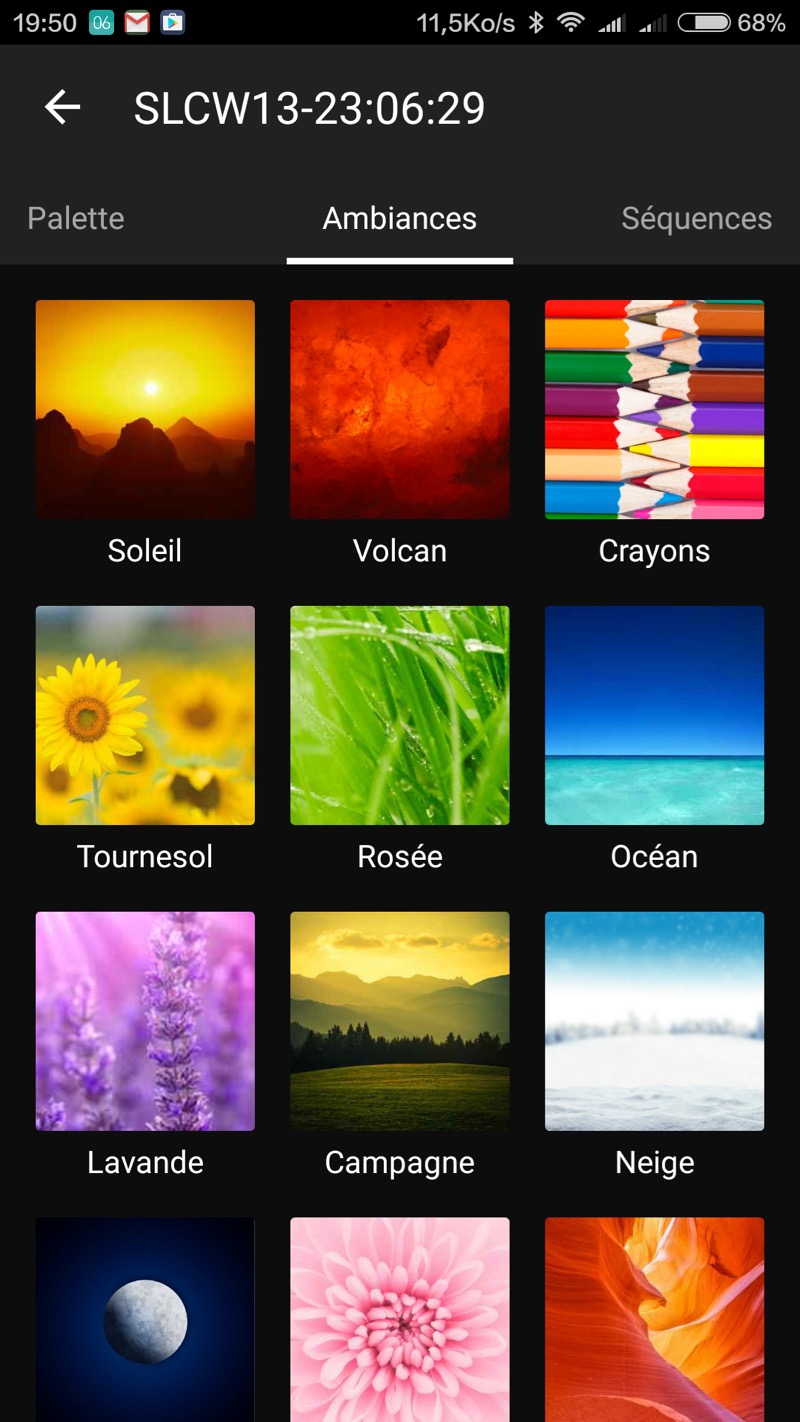
Task: Select the pink flower ambiance tile
Action: 400,1320
